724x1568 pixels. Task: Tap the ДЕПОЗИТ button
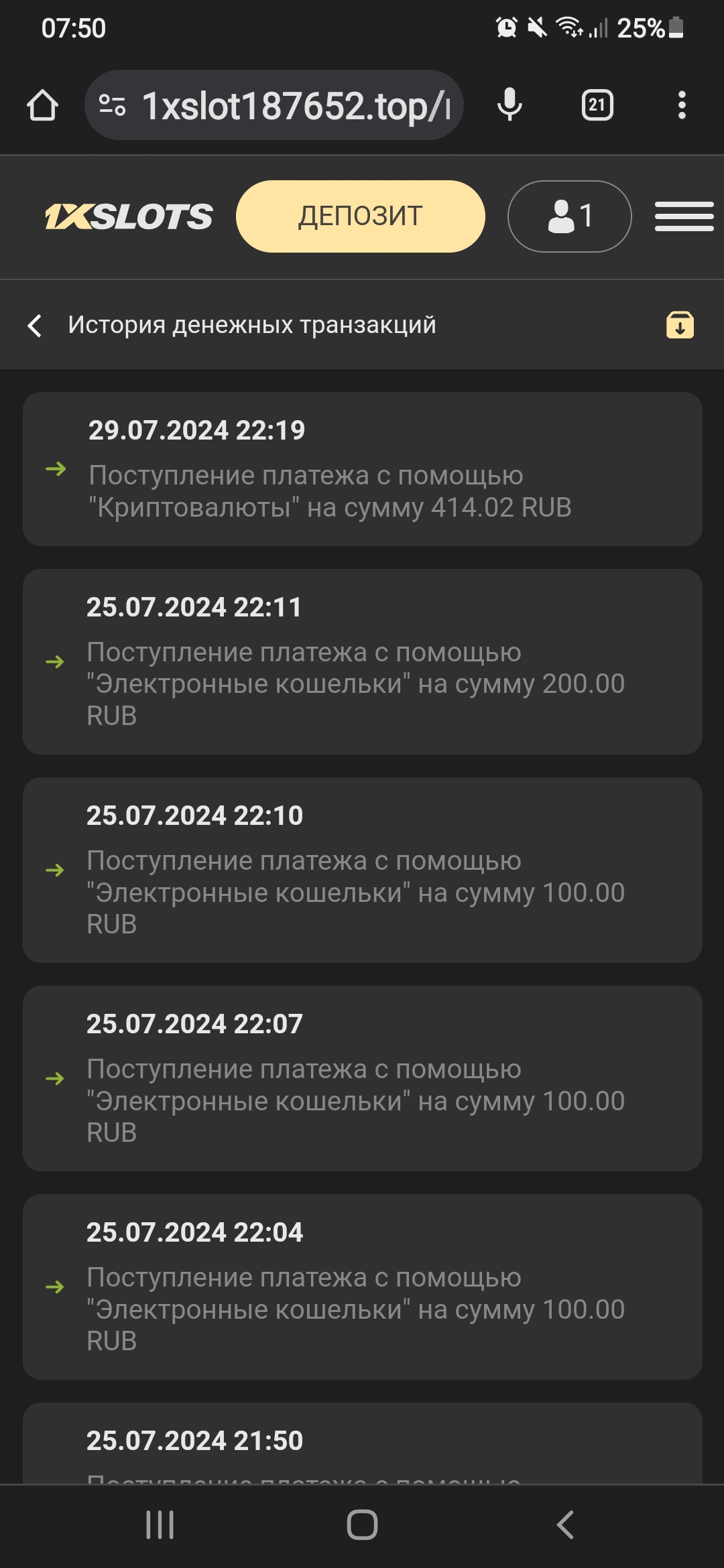tap(360, 216)
